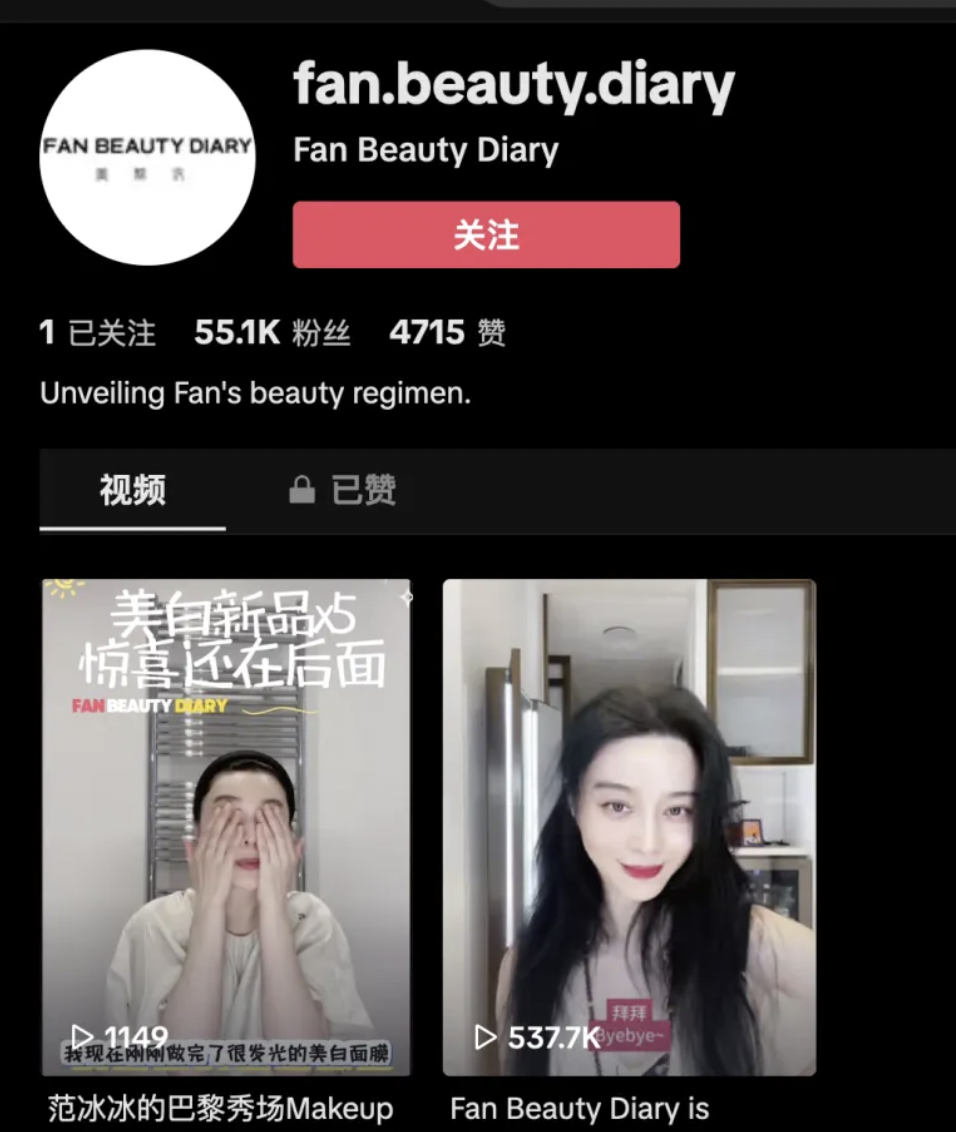Open the 55.1K 粉丝 followers list
The width and height of the screenshot is (956, 1132).
pos(272,333)
